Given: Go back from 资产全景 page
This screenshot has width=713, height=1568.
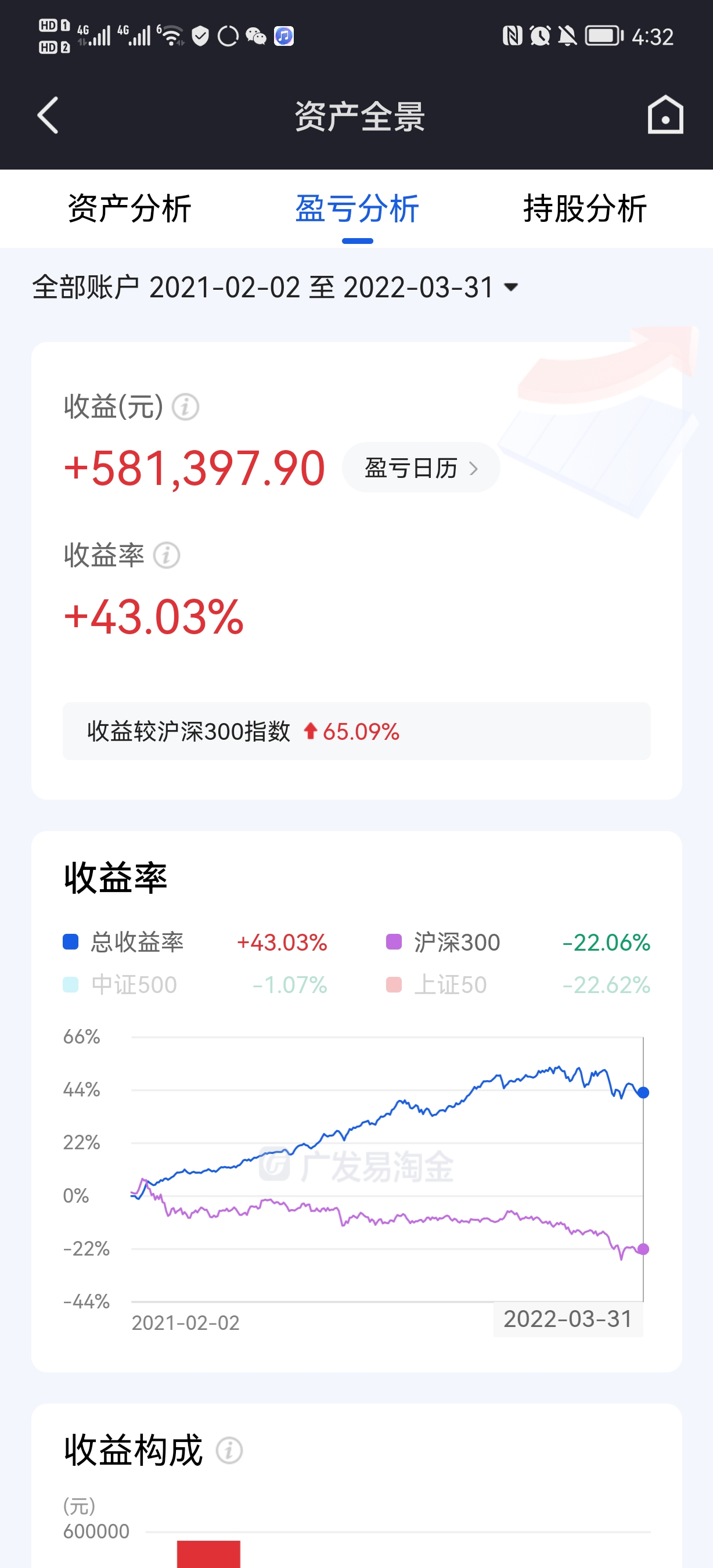Looking at the screenshot, I should pos(48,115).
